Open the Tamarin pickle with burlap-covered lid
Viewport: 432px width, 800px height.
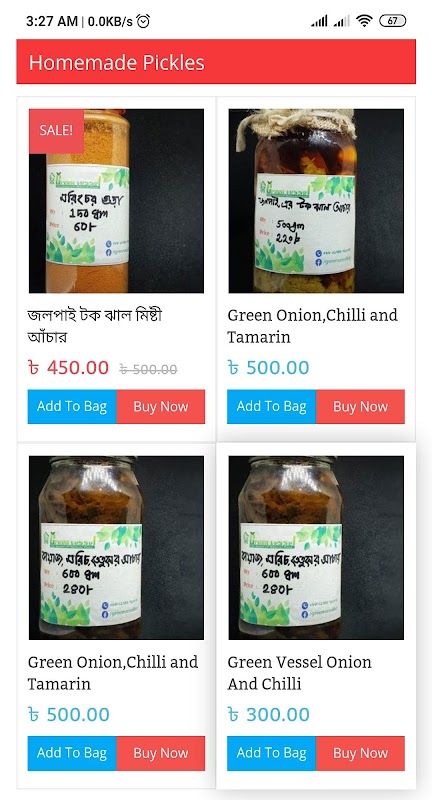[x=316, y=201]
